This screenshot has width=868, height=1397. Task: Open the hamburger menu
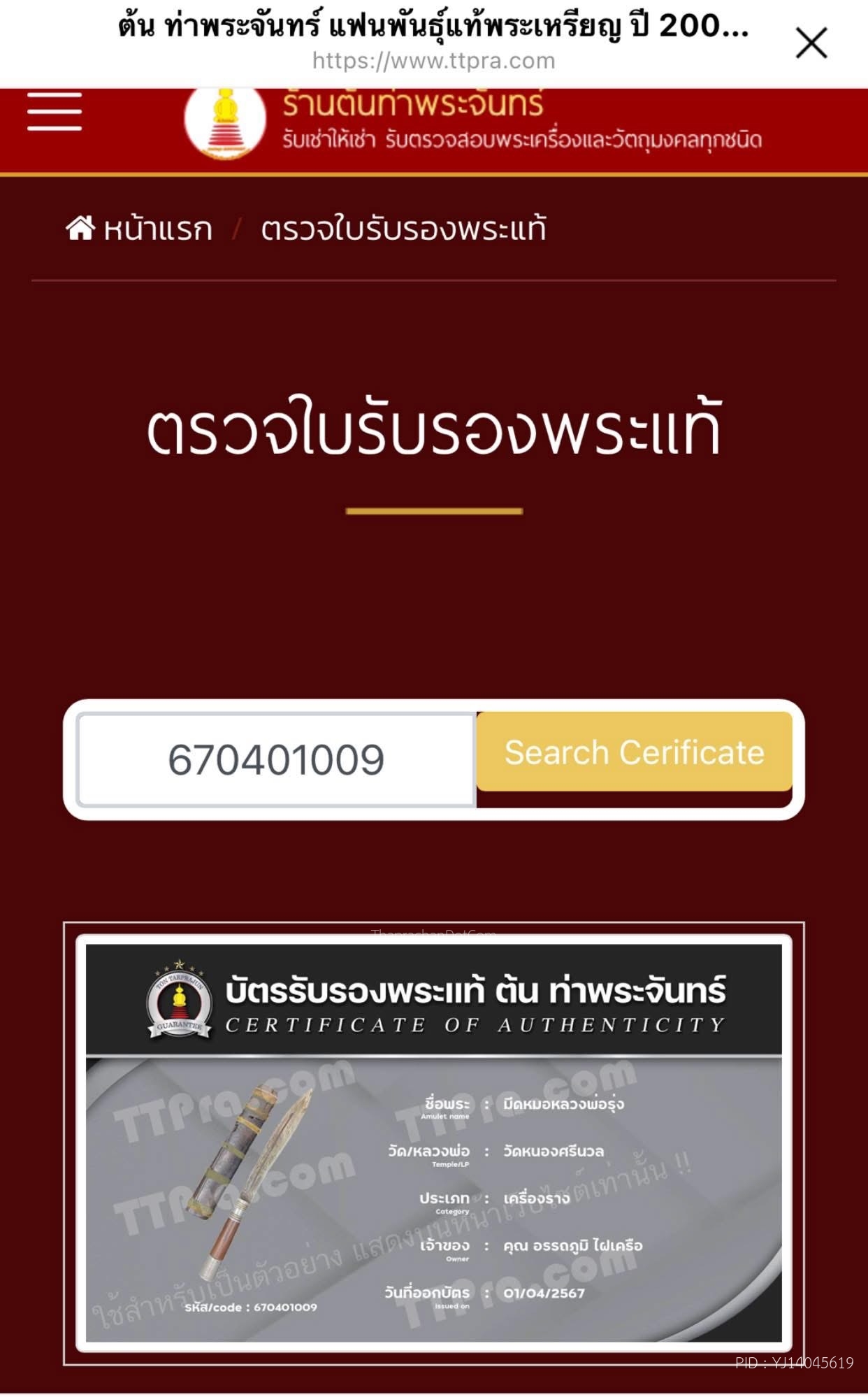pyautogui.click(x=55, y=112)
